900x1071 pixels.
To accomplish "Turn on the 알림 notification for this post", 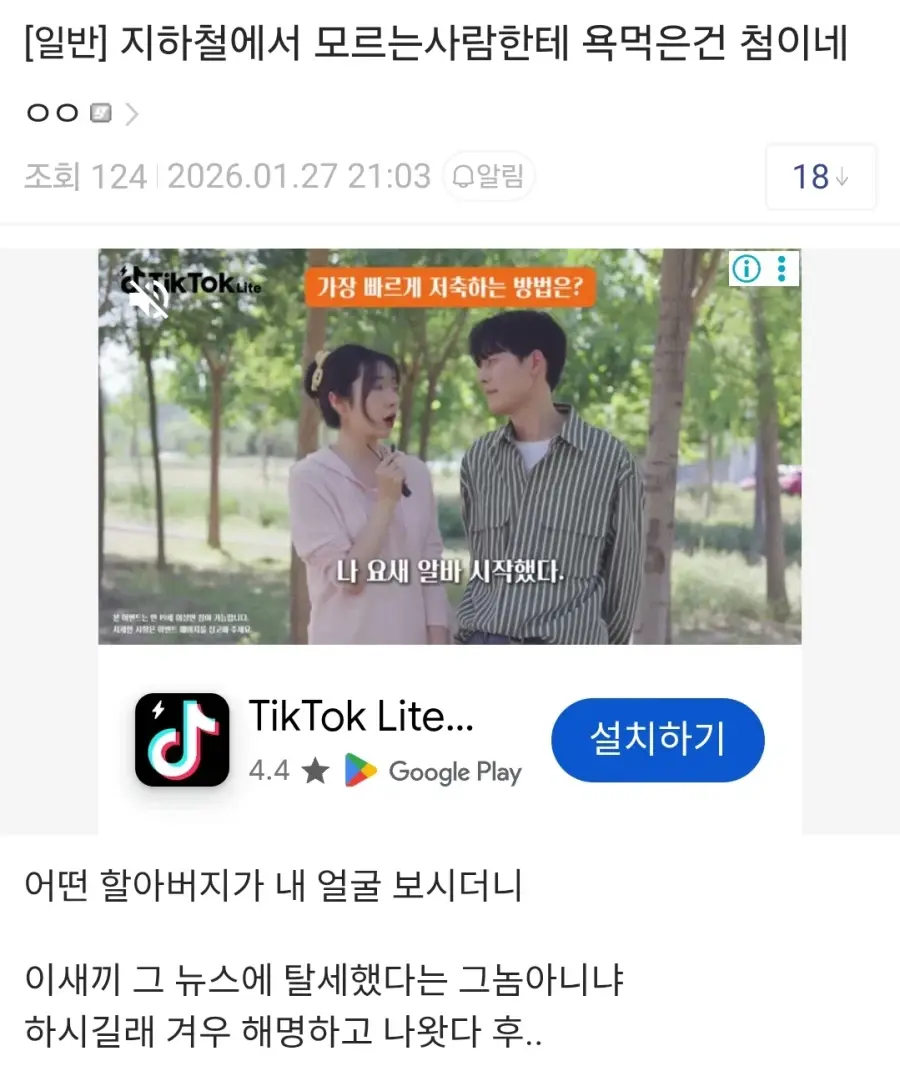I will (x=489, y=177).
